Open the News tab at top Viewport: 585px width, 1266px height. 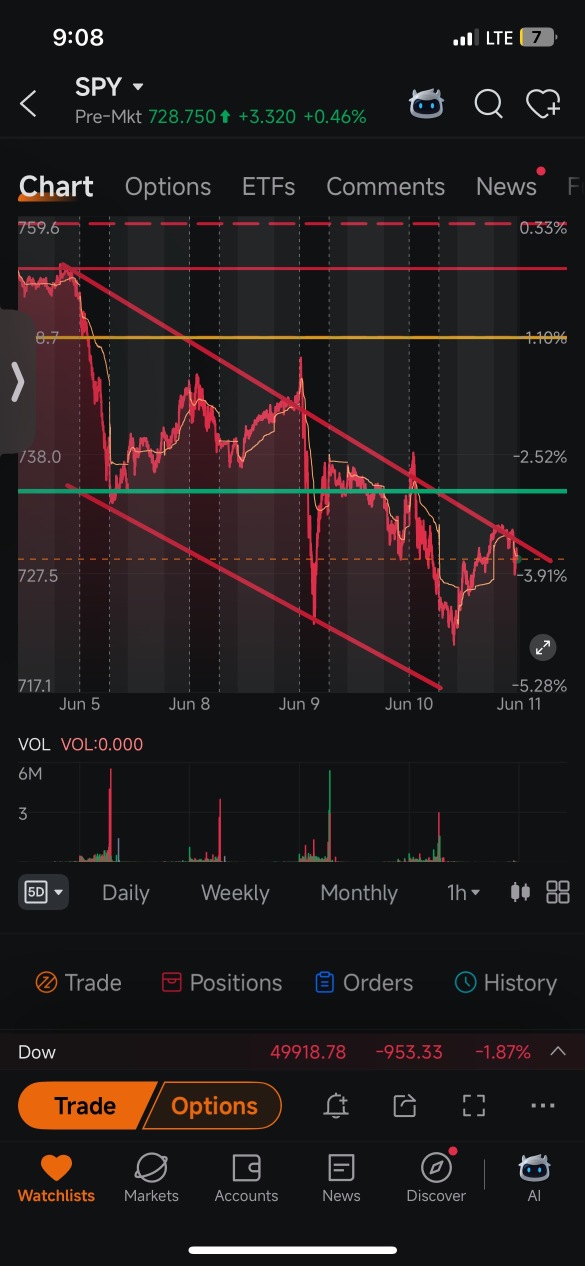click(506, 187)
